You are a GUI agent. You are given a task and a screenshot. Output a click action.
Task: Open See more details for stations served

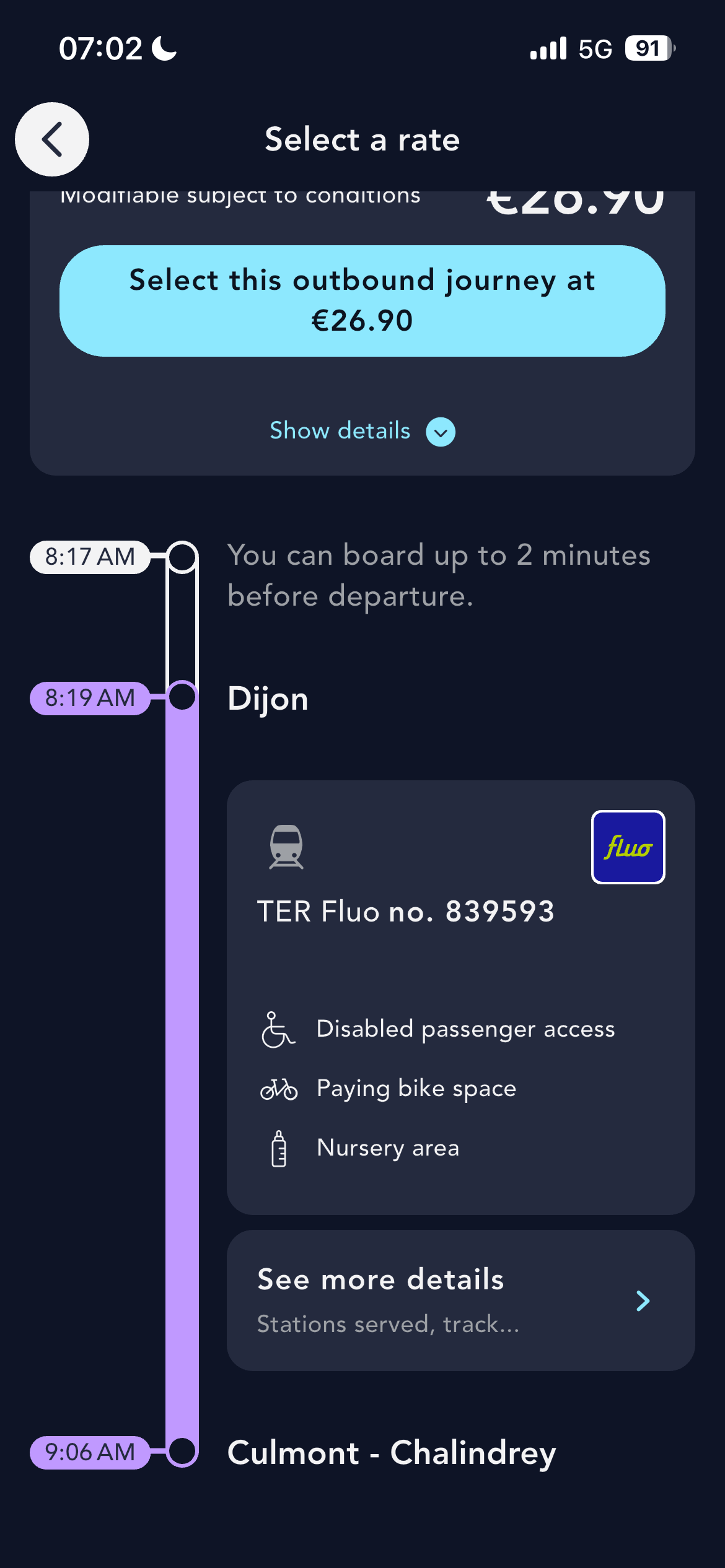click(460, 1300)
